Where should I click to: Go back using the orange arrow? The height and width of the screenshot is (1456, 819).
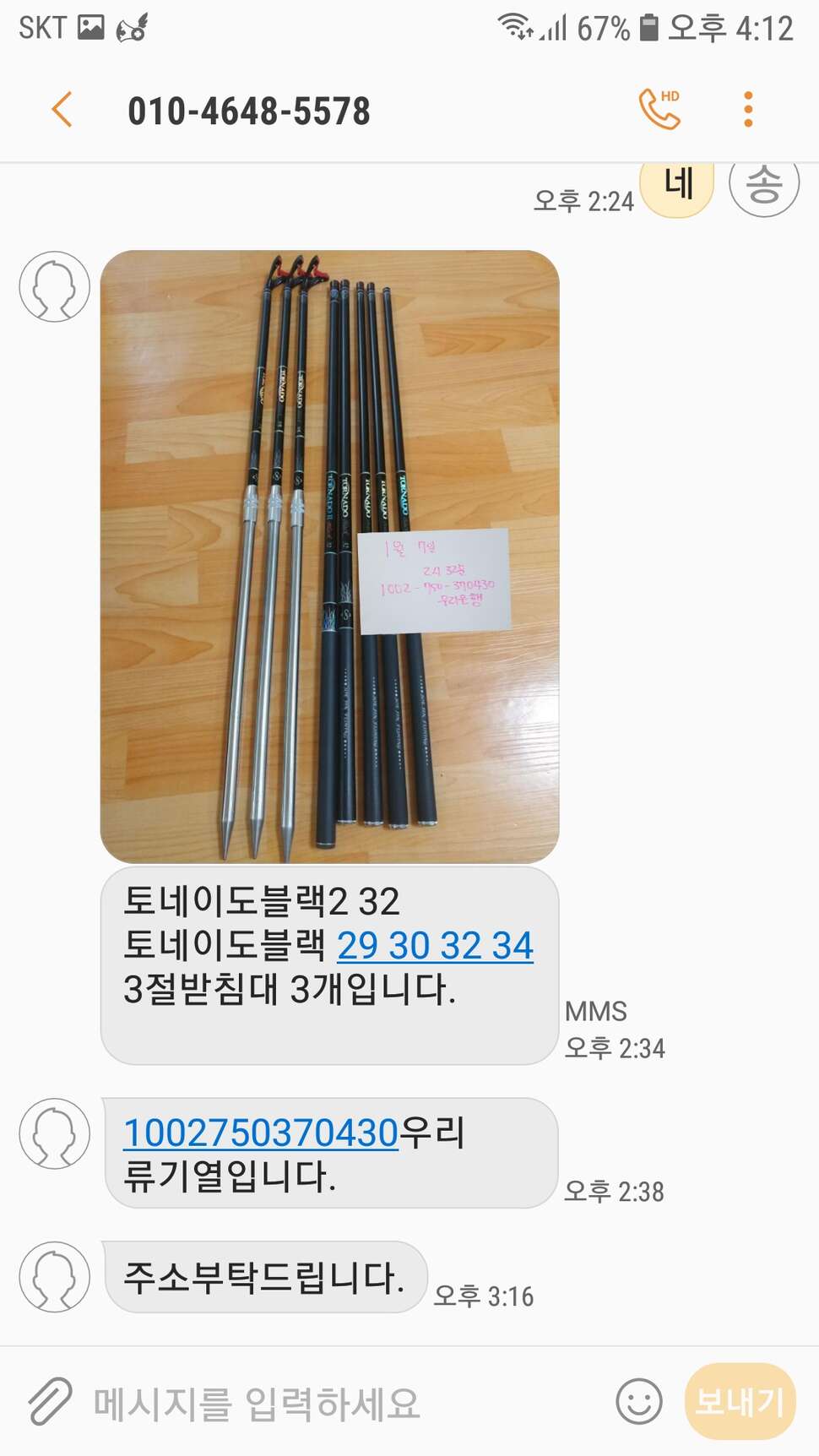click(x=62, y=110)
